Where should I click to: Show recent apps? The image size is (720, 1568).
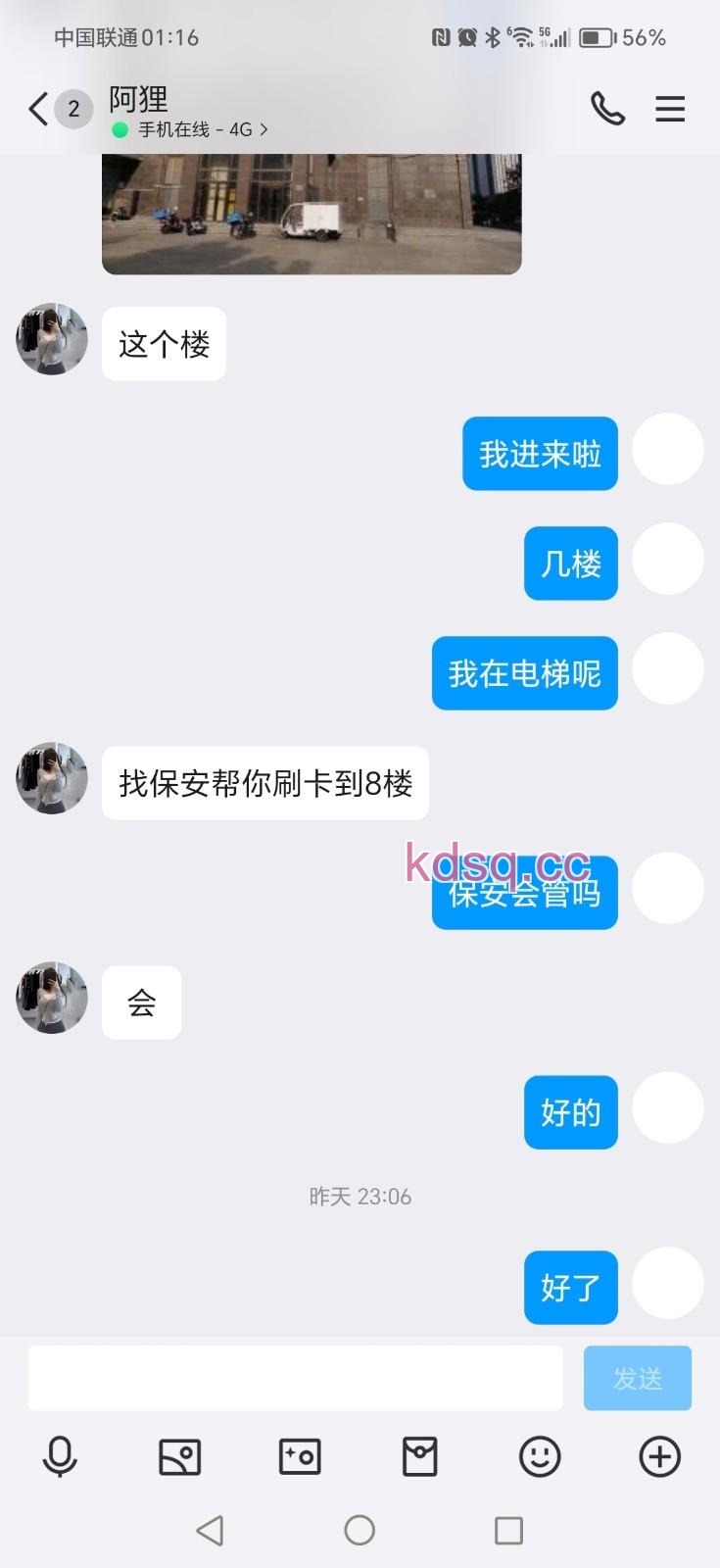tap(508, 1530)
